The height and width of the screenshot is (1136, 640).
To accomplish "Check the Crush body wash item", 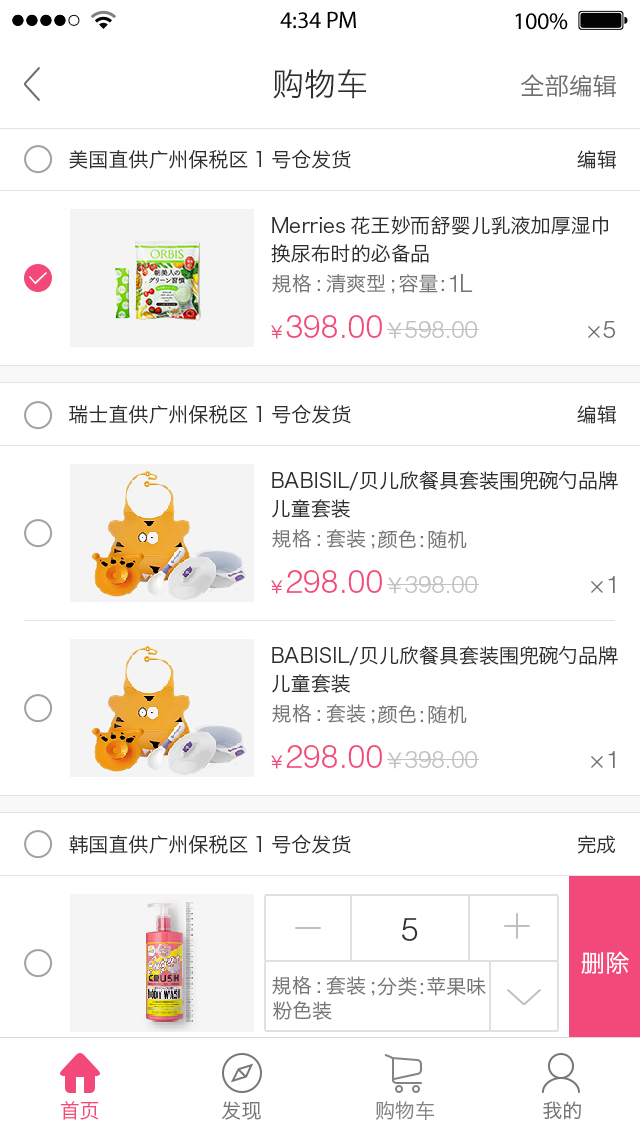I will pyautogui.click(x=38, y=963).
